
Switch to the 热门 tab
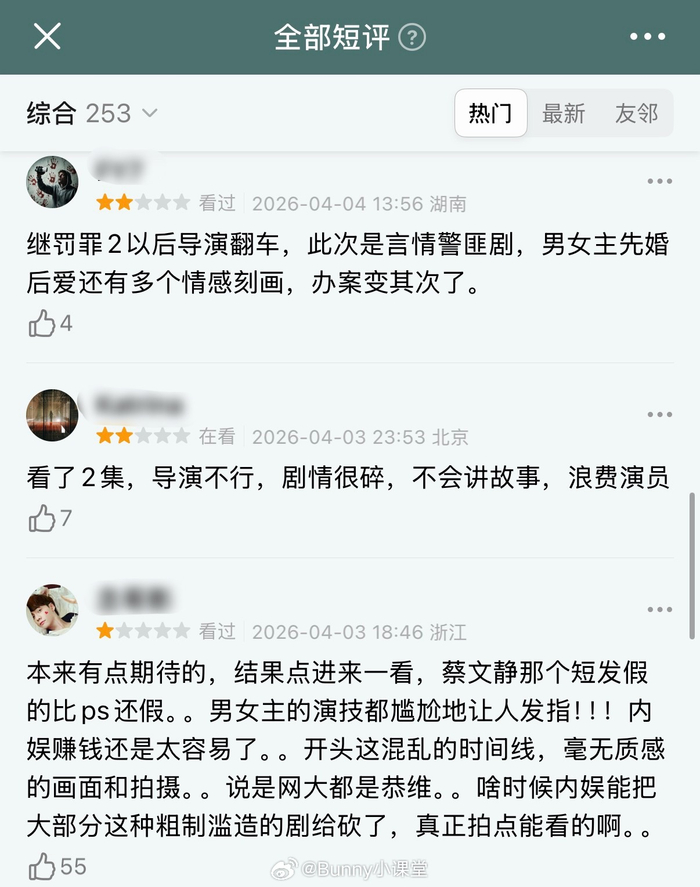pyautogui.click(x=490, y=113)
